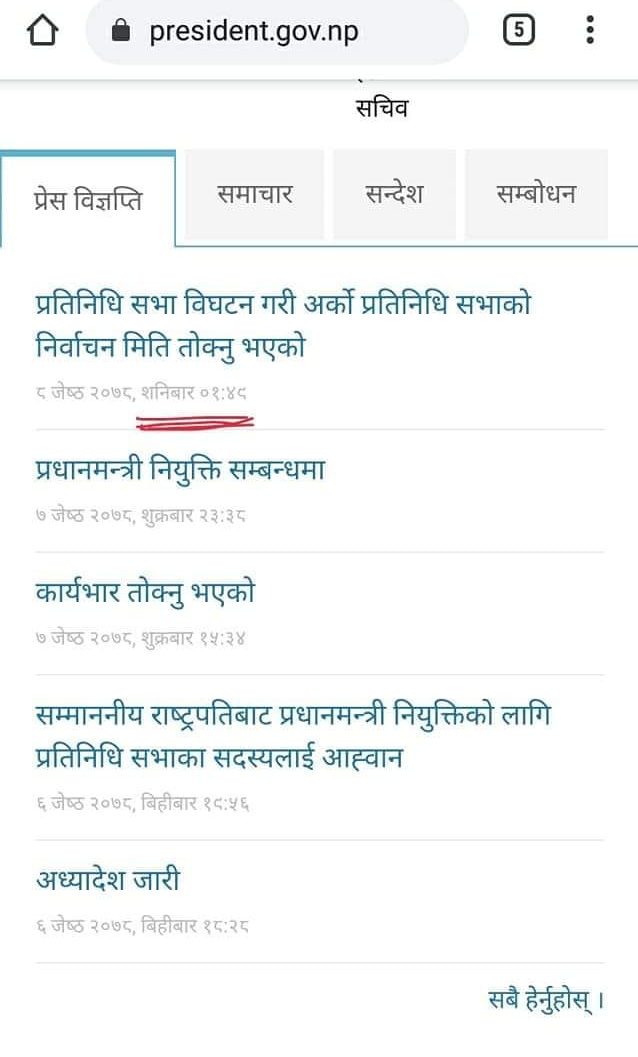The image size is (638, 1057).
Task: Open the सम्माननीय राष्ट्रपतिबाट प्रधानमन्त्री नियुक्तिको आह्वान release
Action: (292, 736)
